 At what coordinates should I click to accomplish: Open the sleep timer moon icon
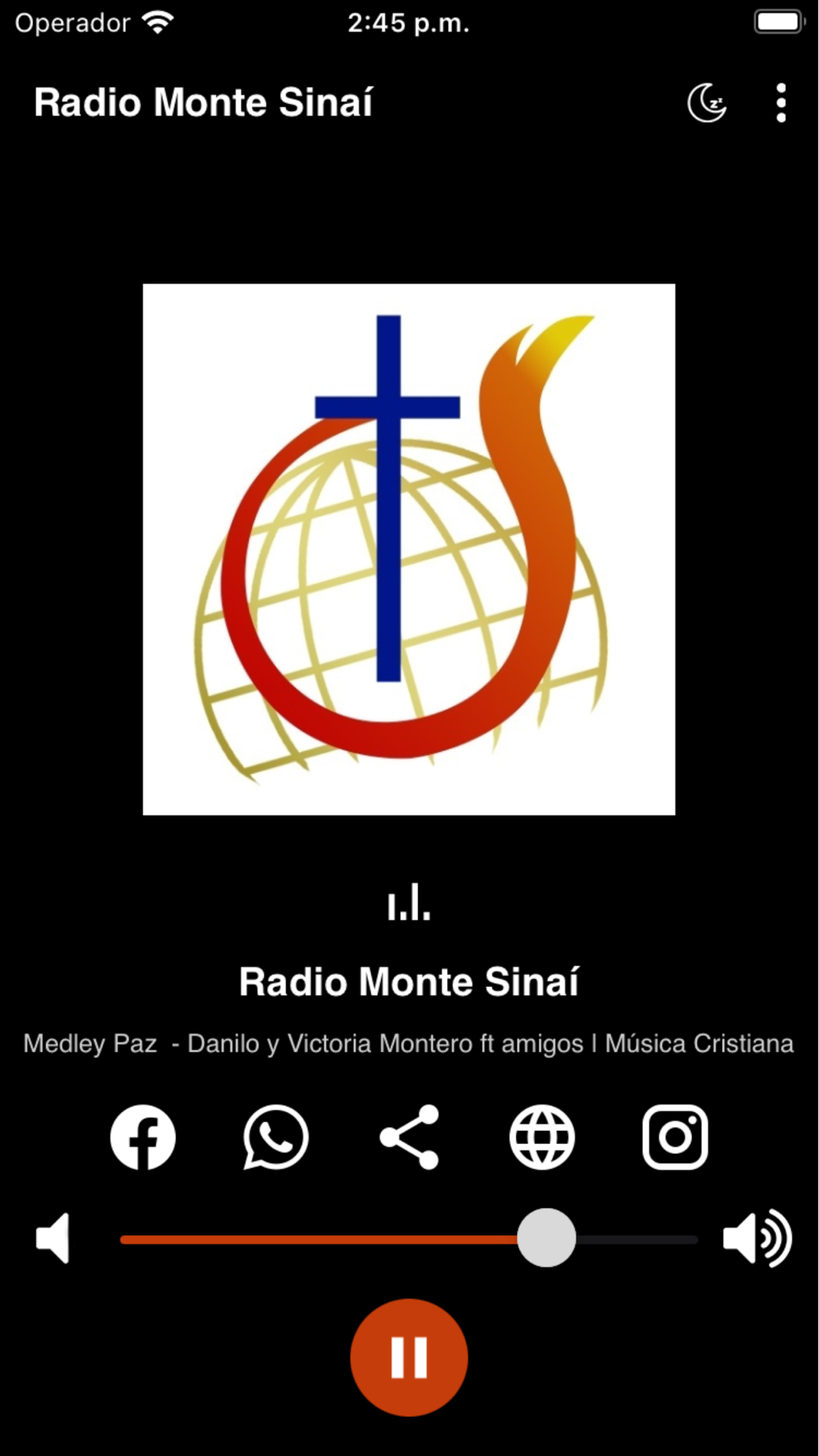[707, 103]
